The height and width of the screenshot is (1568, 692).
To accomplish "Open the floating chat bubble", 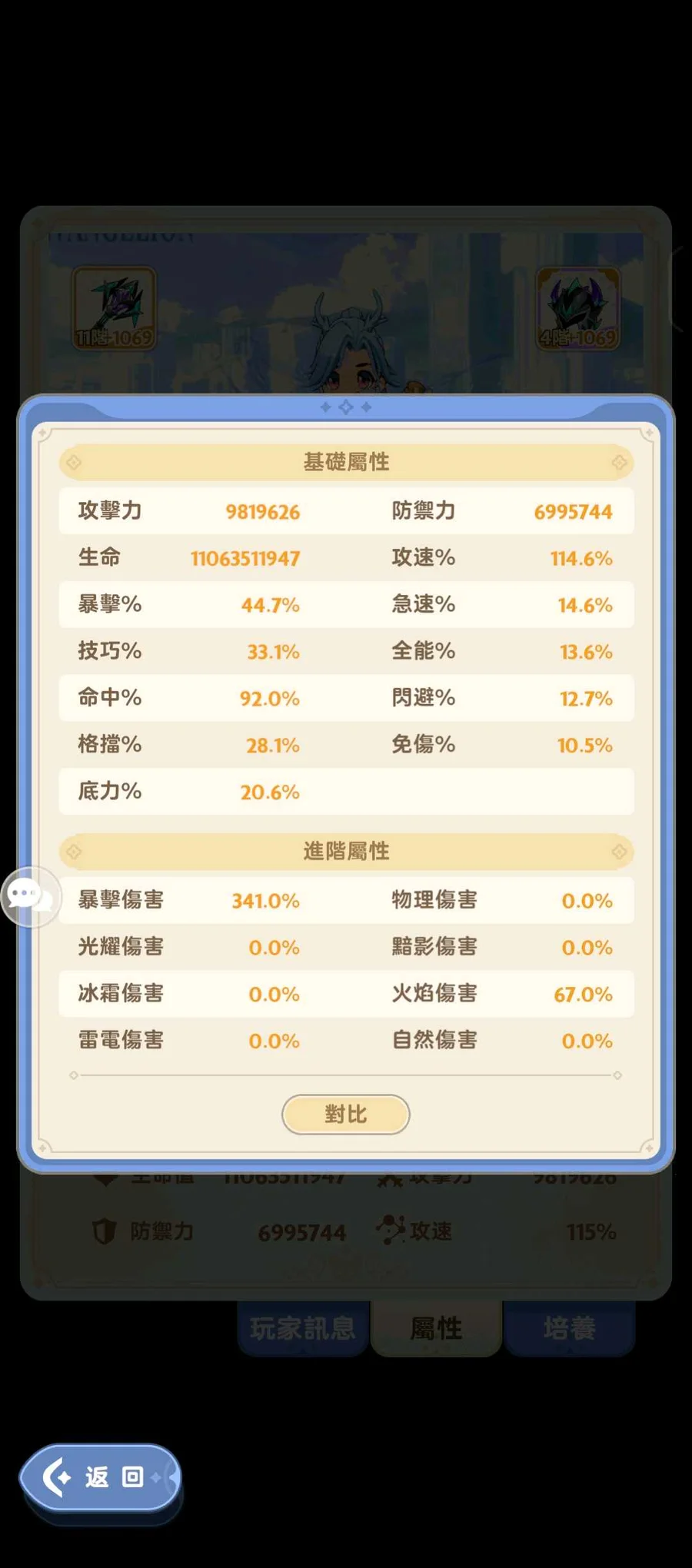I will [29, 896].
